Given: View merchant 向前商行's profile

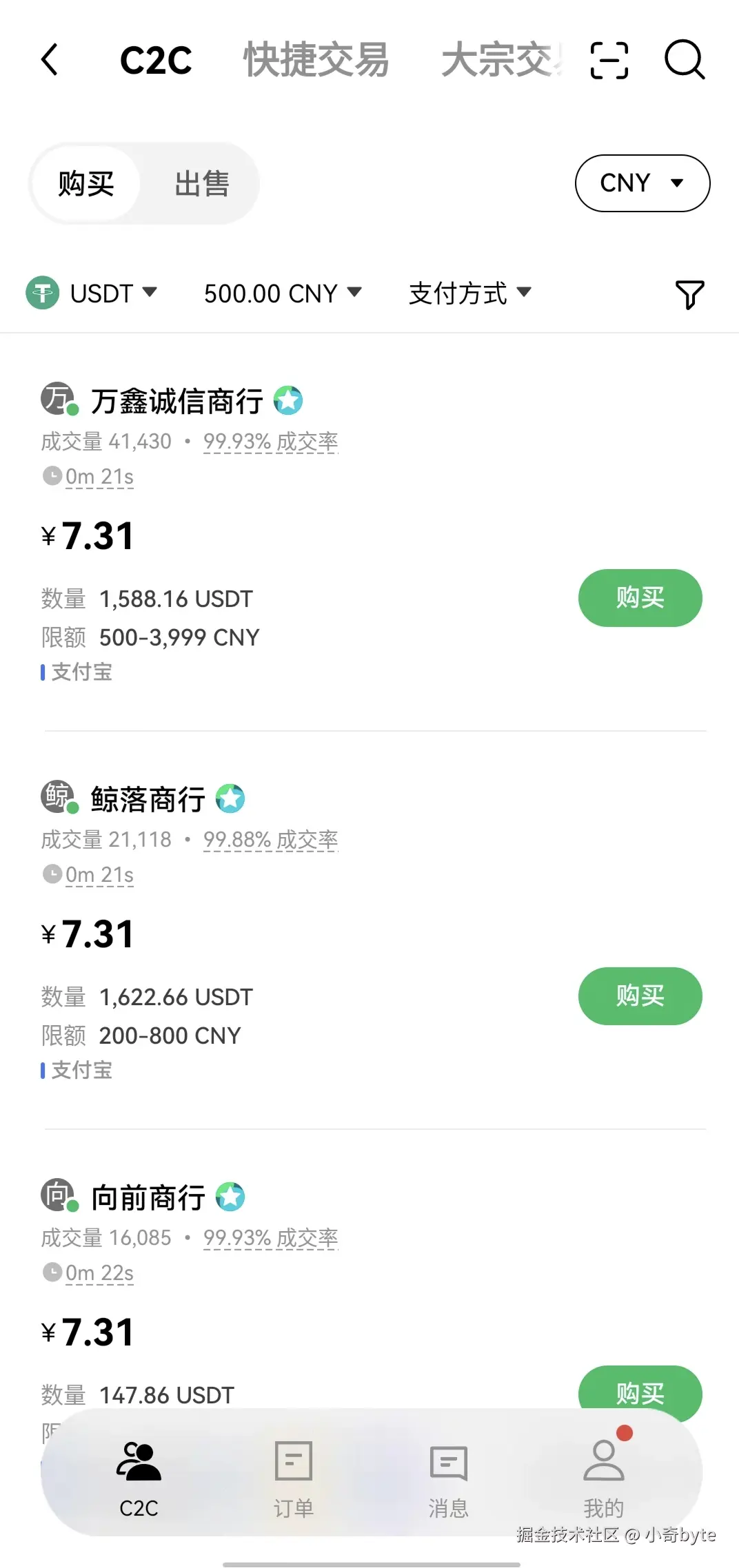Looking at the screenshot, I should [x=148, y=1197].
